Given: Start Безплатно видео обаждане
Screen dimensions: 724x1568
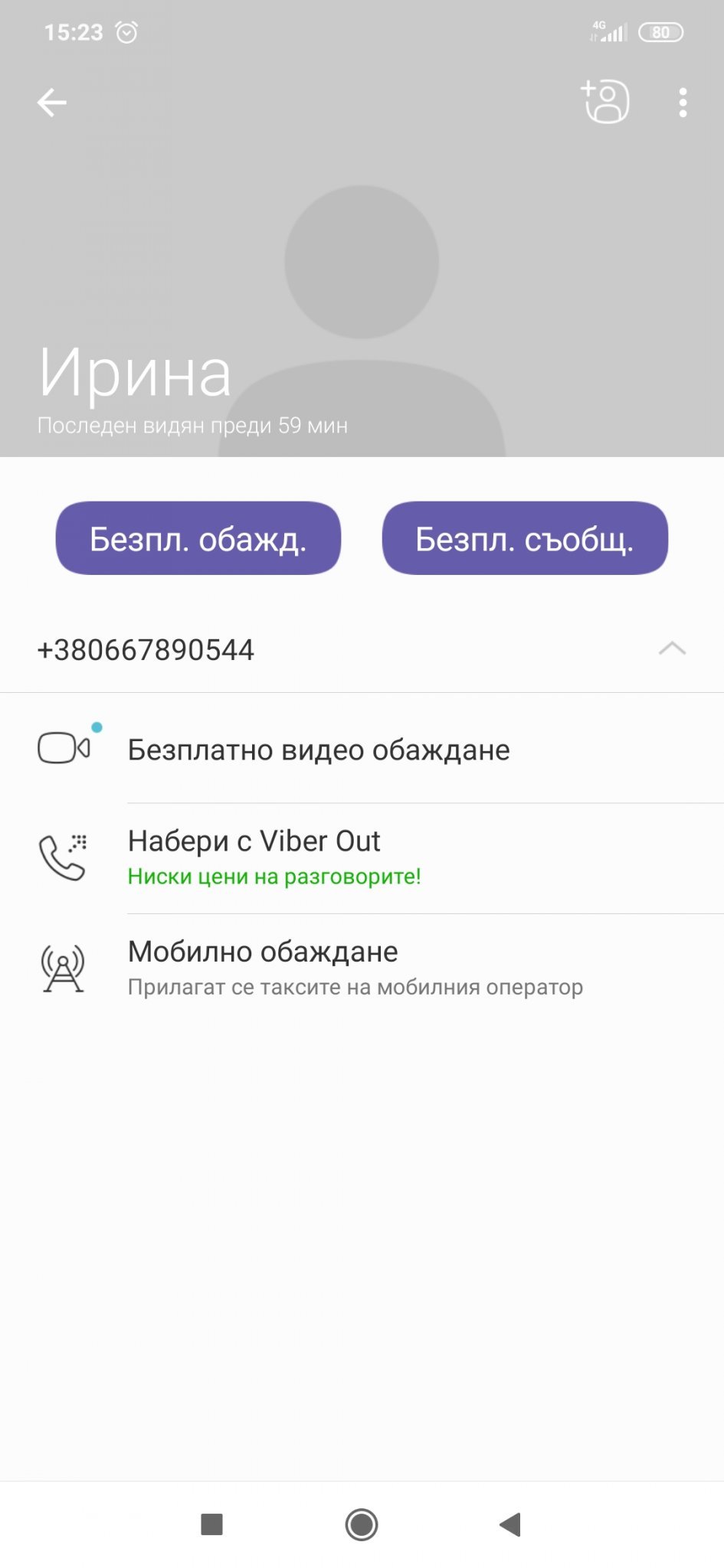Looking at the screenshot, I should pyautogui.click(x=318, y=750).
